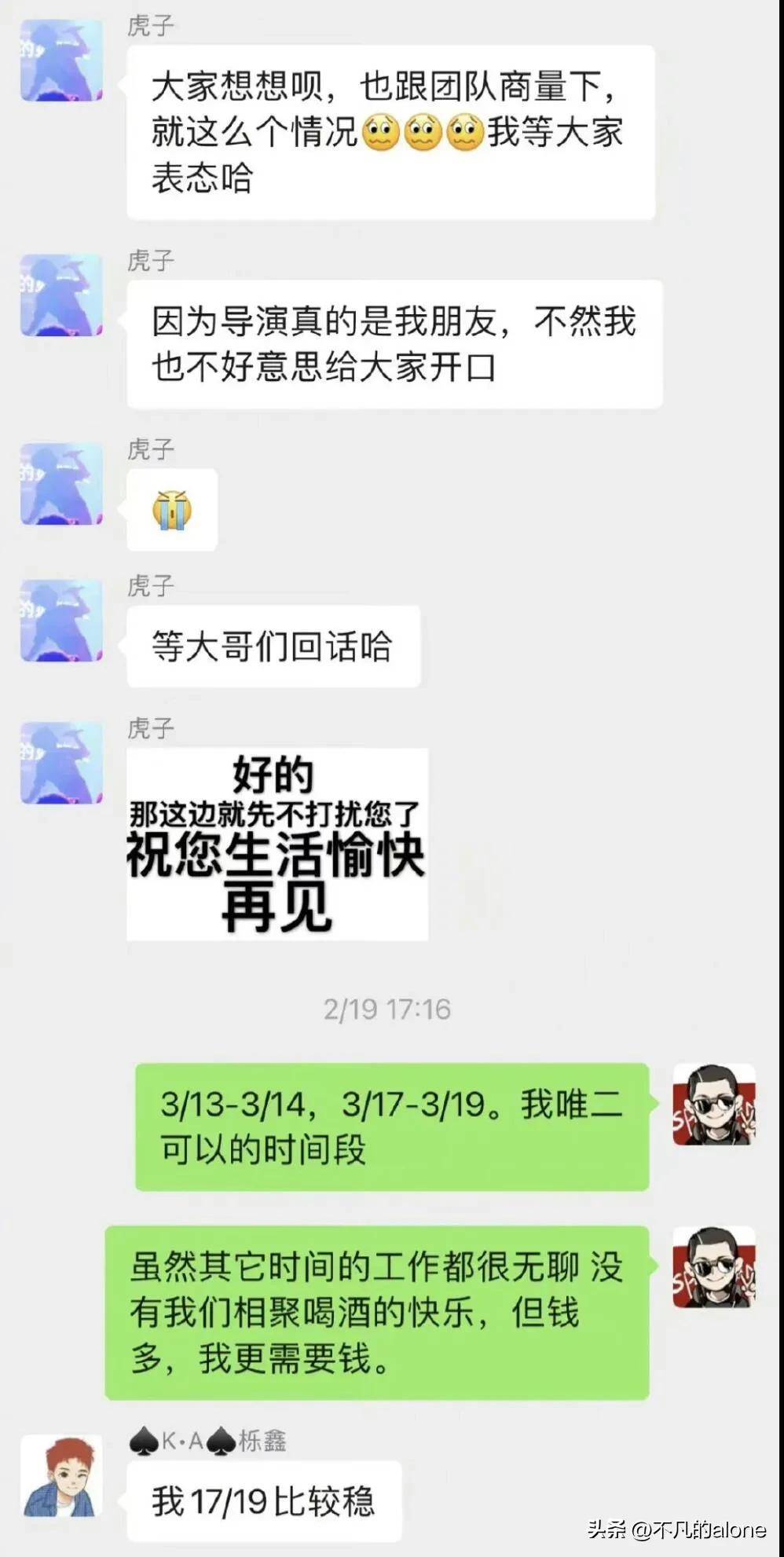Open 虎子's avatar beside the 因为导演 message
The image size is (784, 1557).
tap(61, 295)
